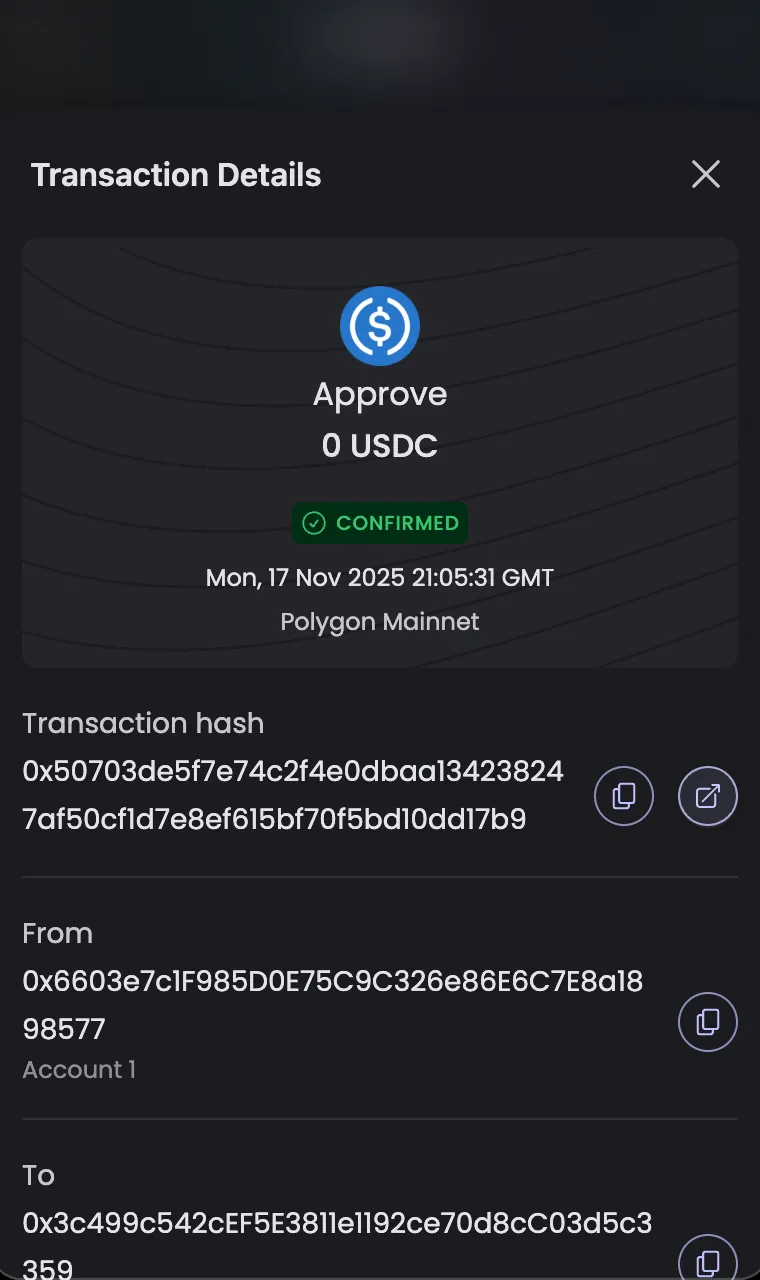Close the Transaction Details panel
The image size is (760, 1280).
tap(706, 174)
